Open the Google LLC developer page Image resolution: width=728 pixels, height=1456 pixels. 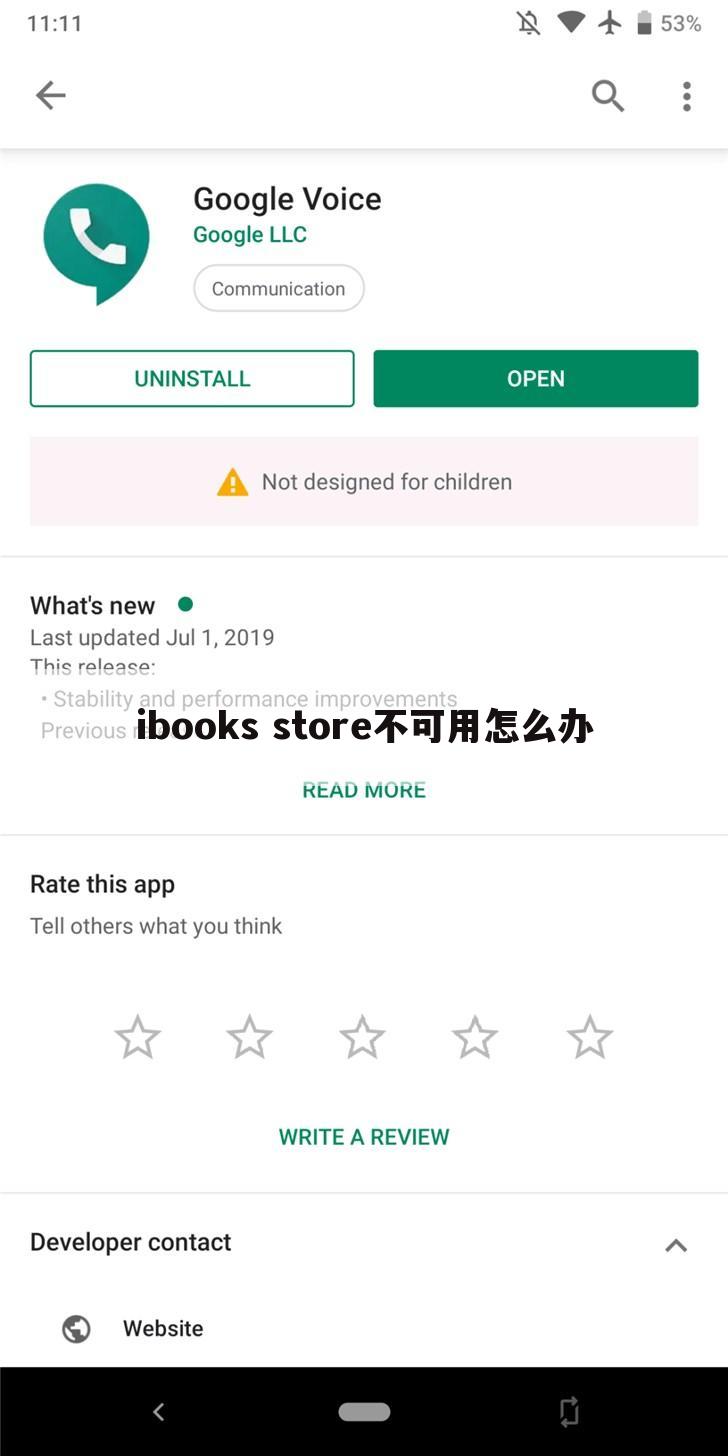tap(250, 234)
